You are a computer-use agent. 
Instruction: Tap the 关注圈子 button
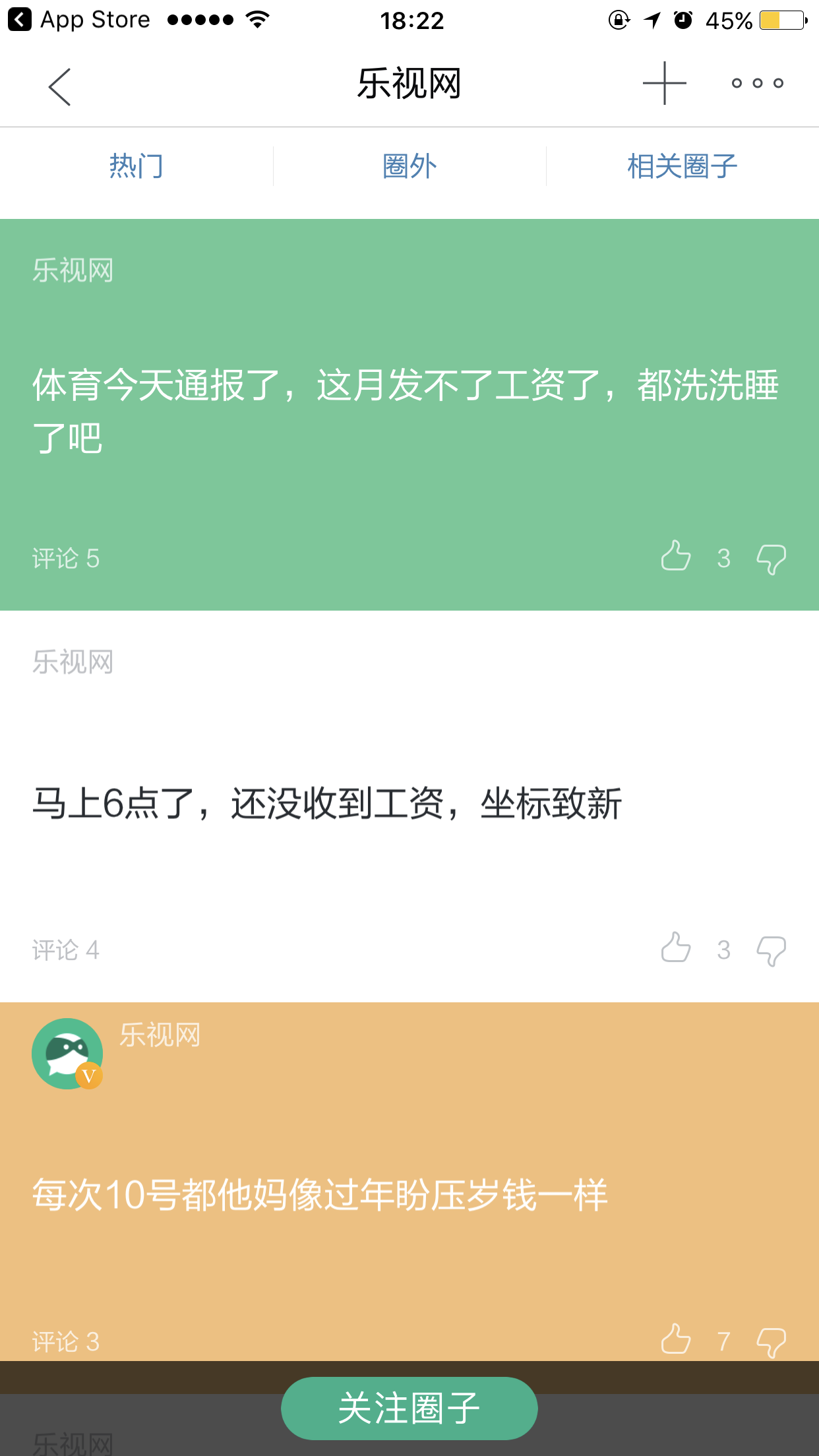(409, 1408)
